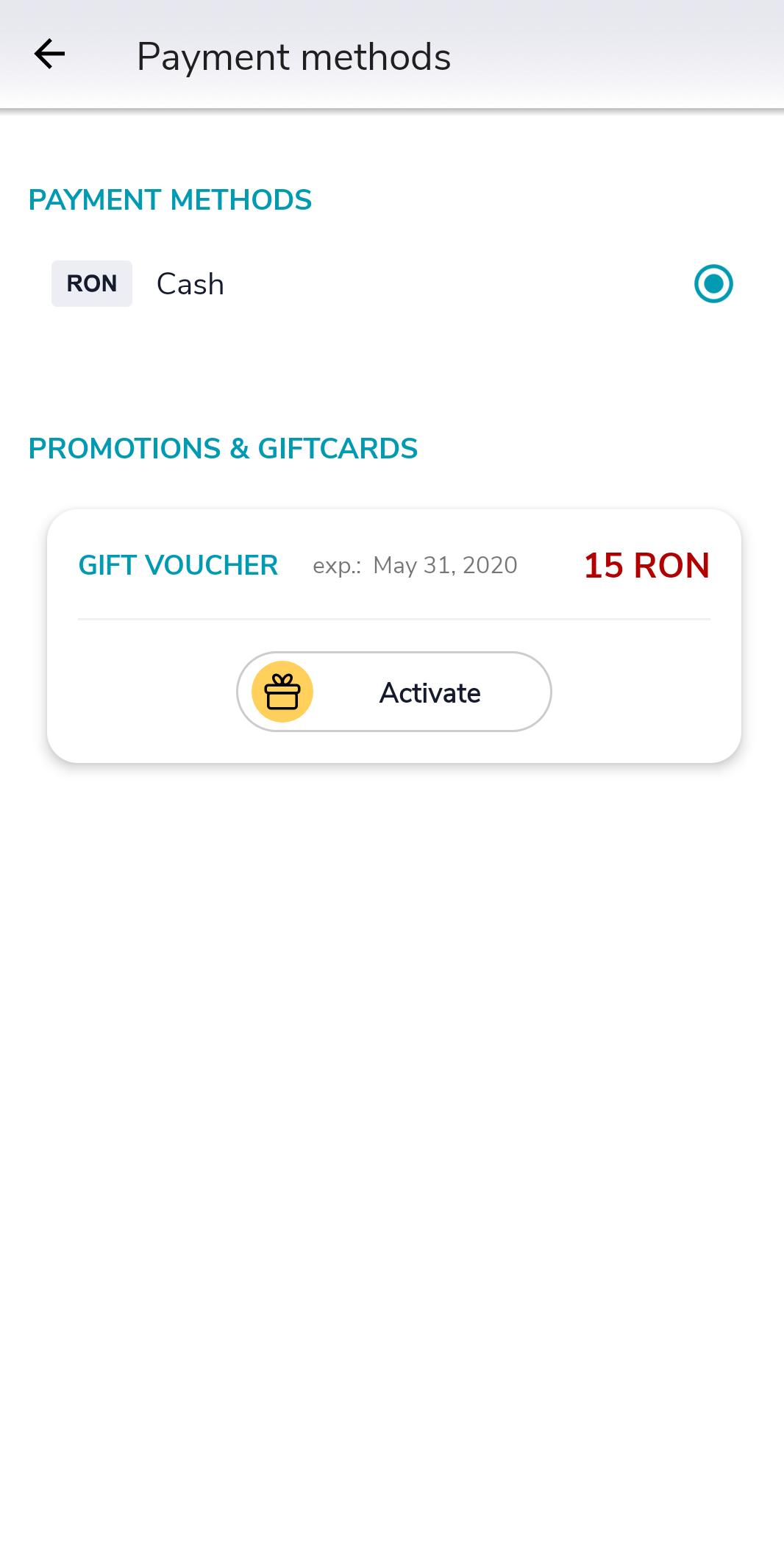784x1568 pixels.
Task: Activate the 15 RON gift voucher
Action: [393, 692]
